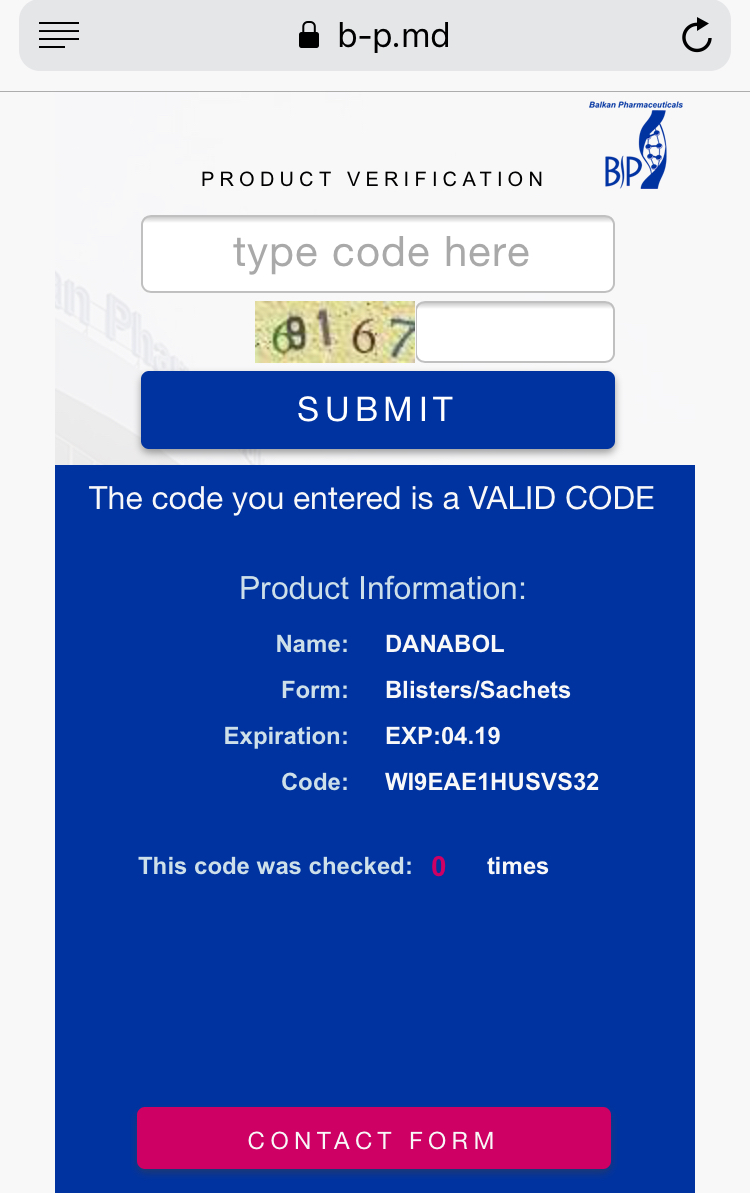Submit the product verification code

(x=378, y=410)
